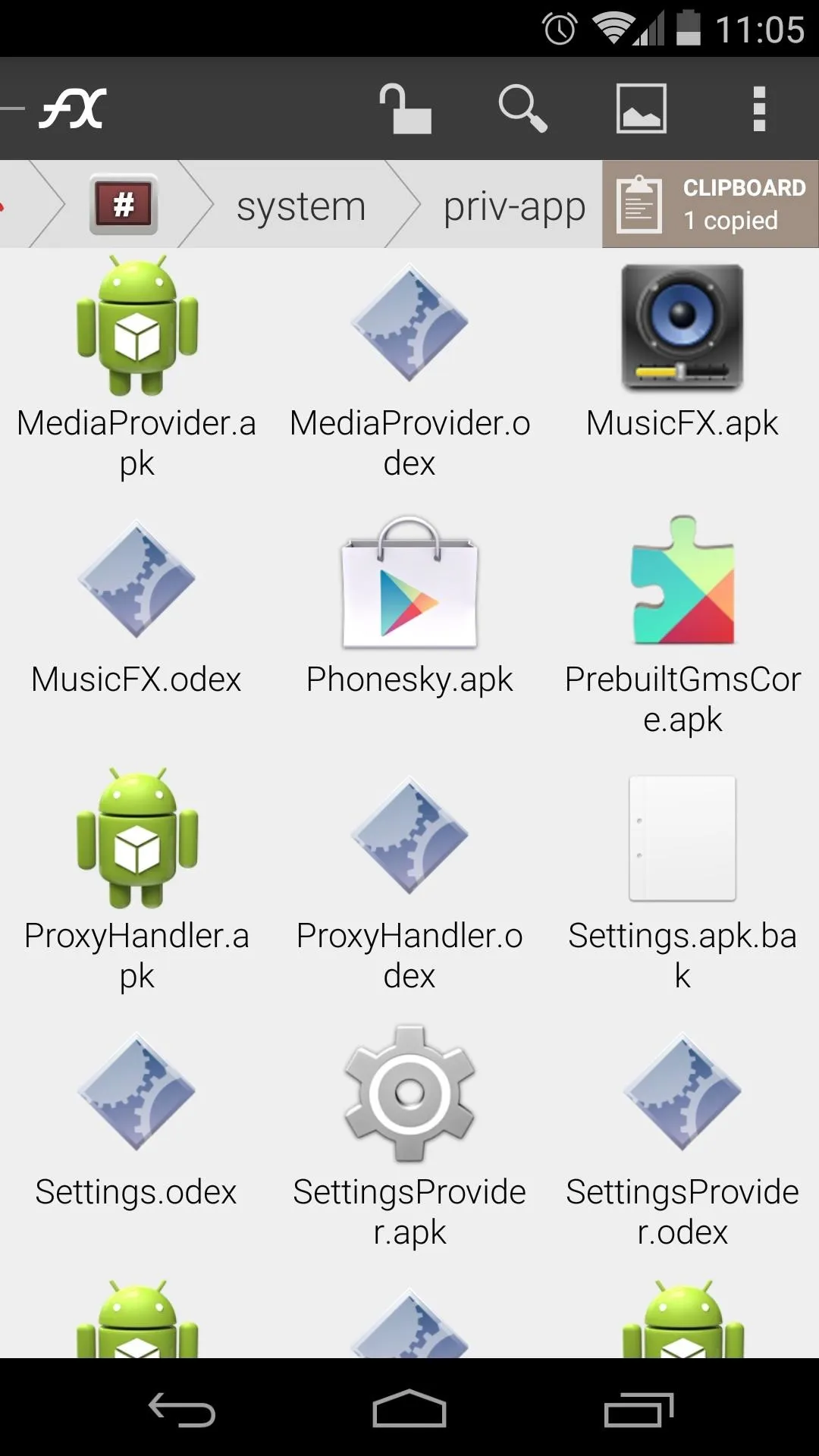
Task: Open MusicFX.apk
Action: tap(682, 353)
